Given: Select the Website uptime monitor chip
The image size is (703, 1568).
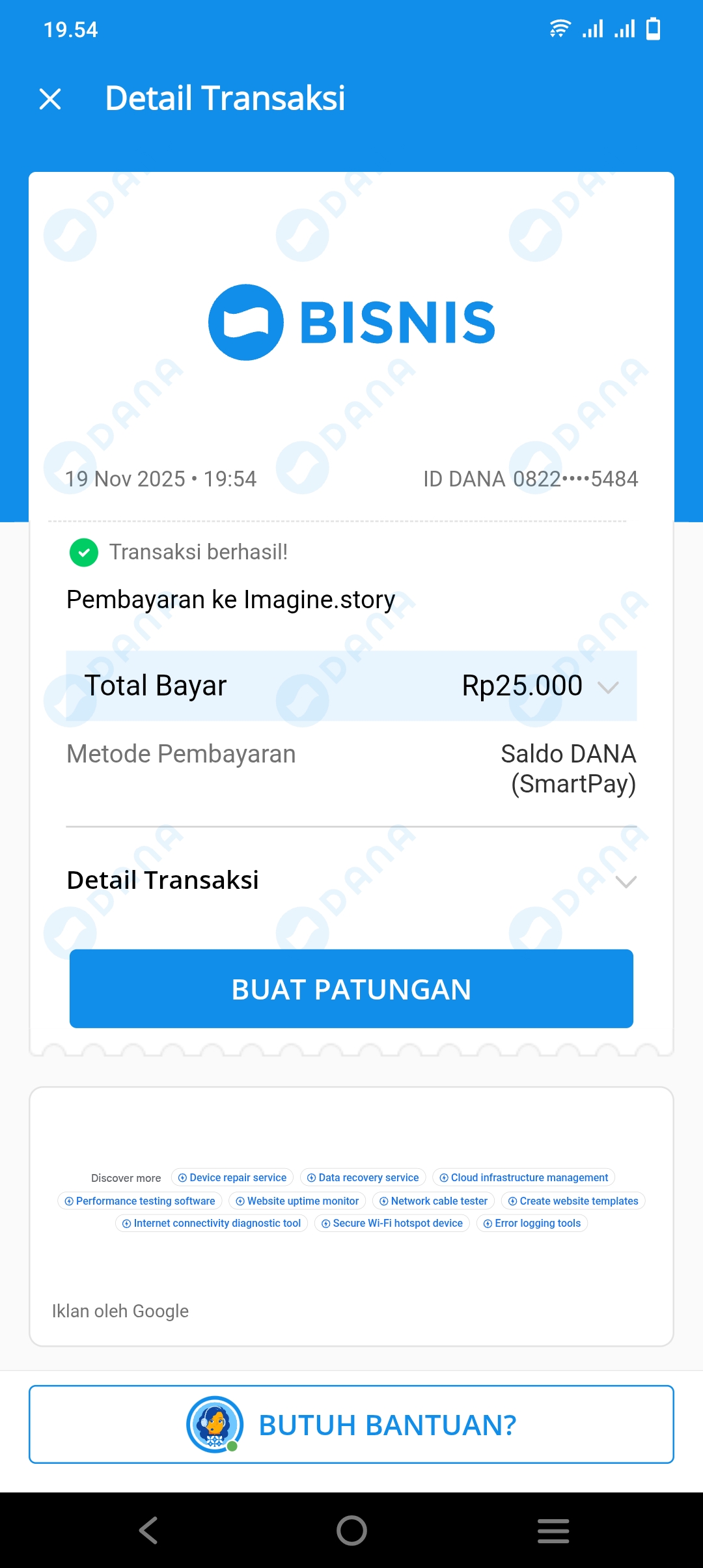Looking at the screenshot, I should [x=297, y=1201].
